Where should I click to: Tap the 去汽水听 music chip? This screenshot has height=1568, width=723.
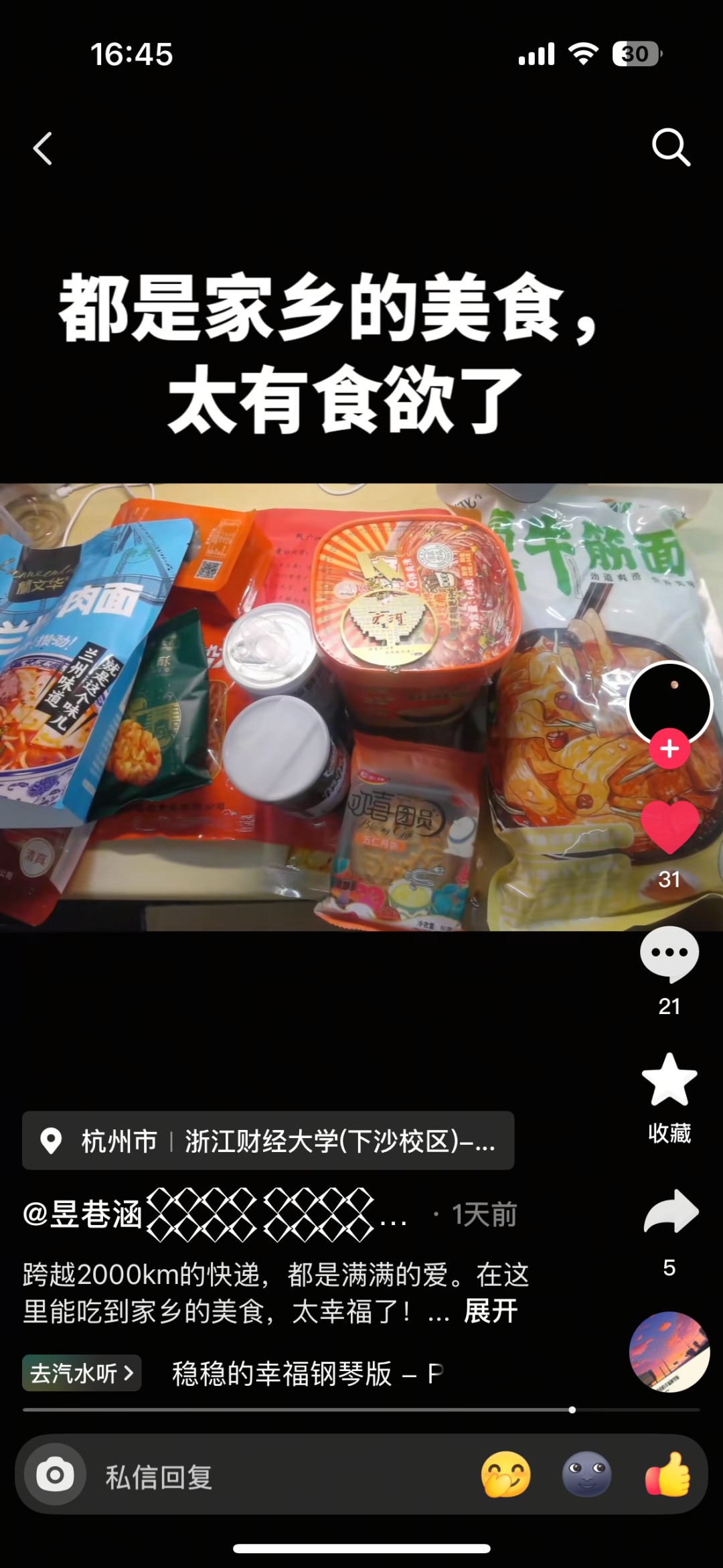[x=82, y=1373]
